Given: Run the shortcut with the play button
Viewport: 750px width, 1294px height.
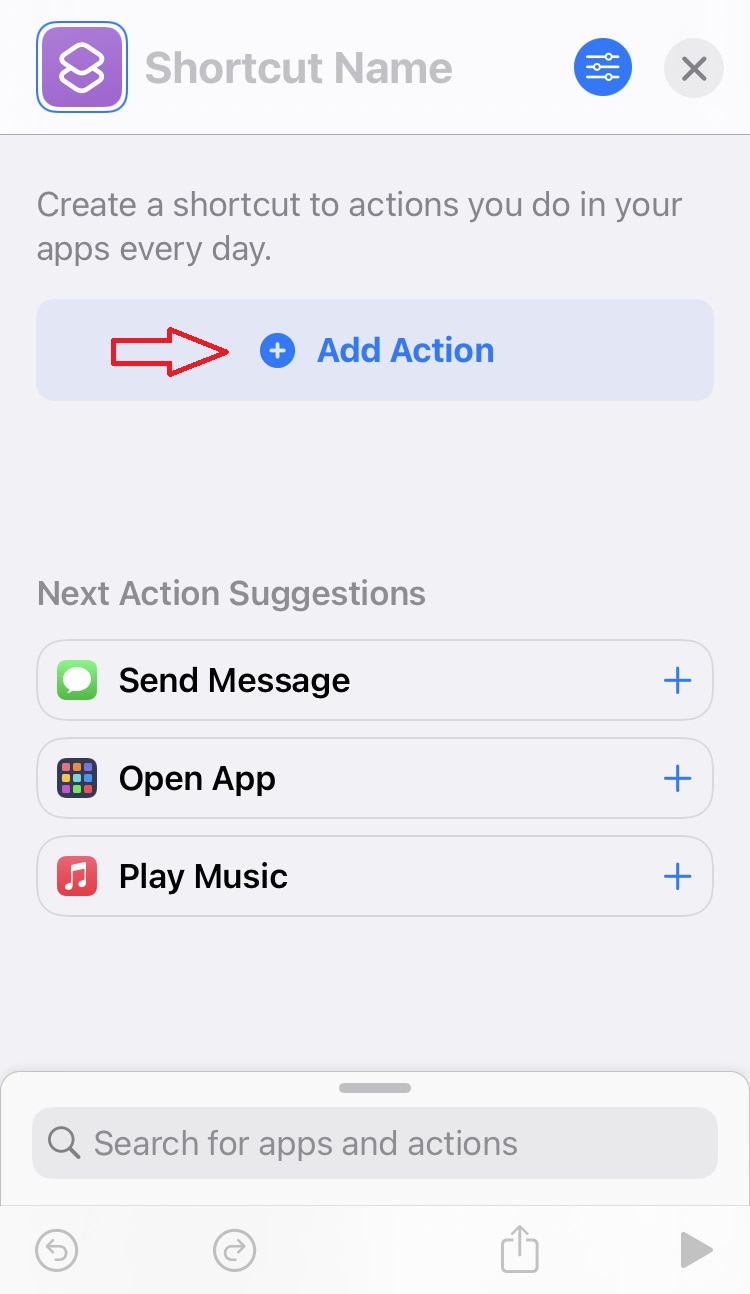Looking at the screenshot, I should pos(695,1250).
